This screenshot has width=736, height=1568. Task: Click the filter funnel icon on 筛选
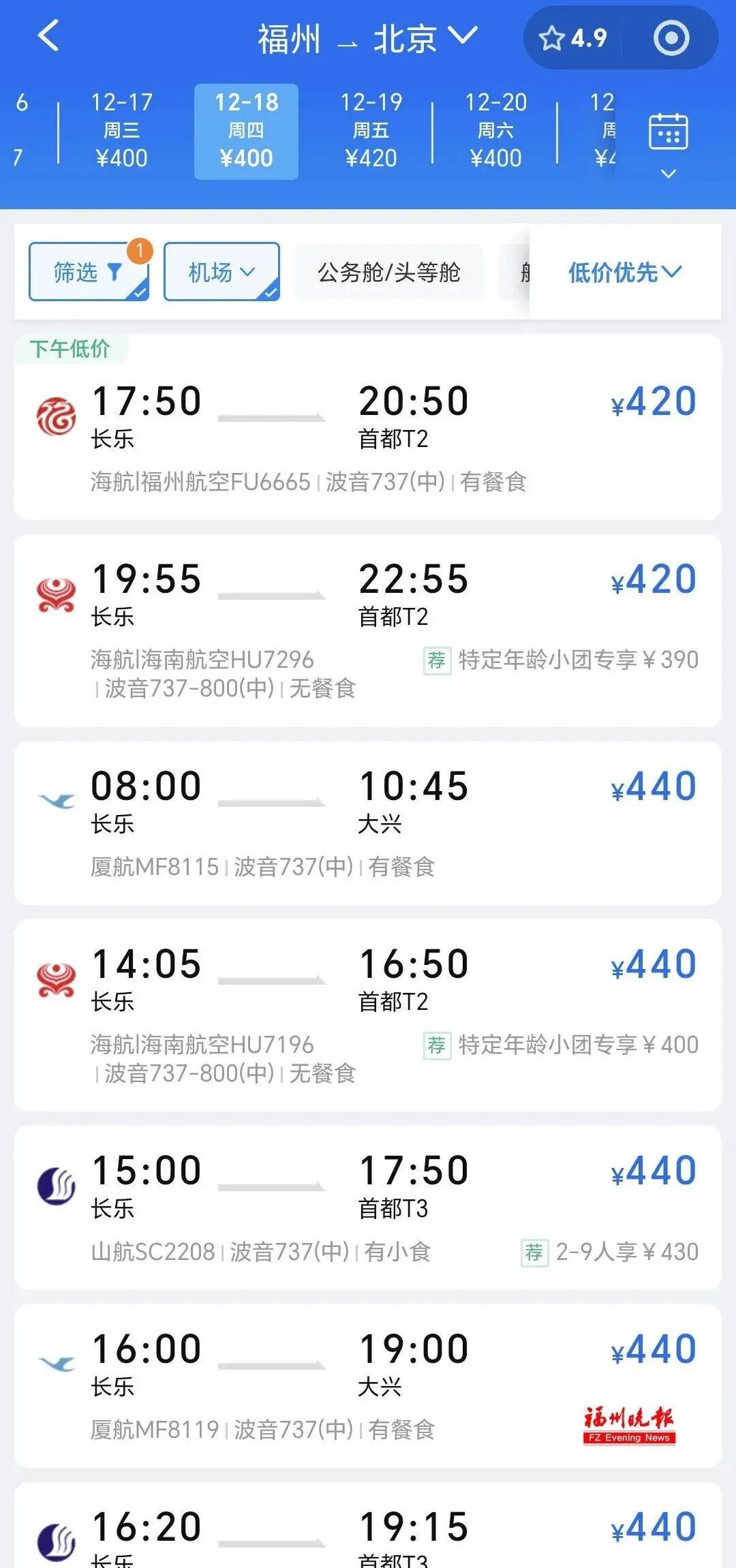click(116, 271)
